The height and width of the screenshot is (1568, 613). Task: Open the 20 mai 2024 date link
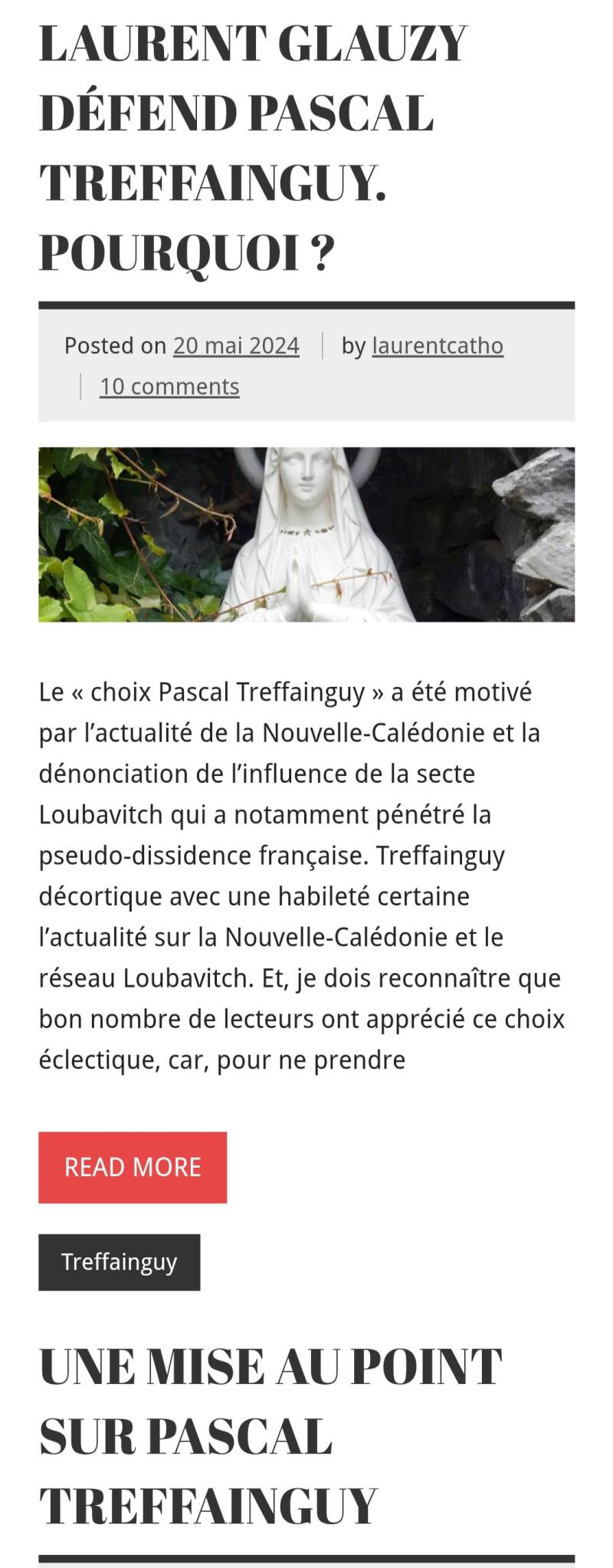click(236, 346)
